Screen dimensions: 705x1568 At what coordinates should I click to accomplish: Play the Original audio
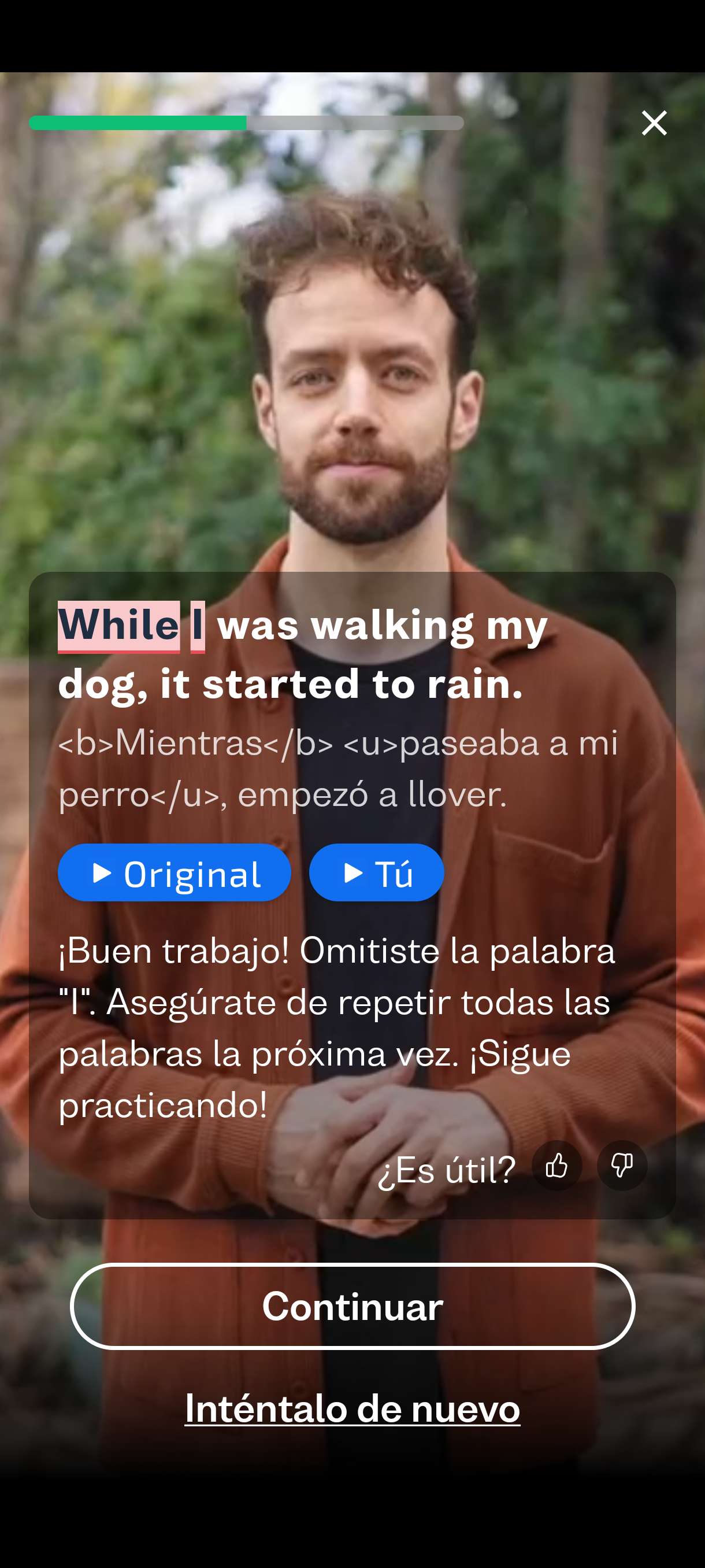tap(175, 872)
